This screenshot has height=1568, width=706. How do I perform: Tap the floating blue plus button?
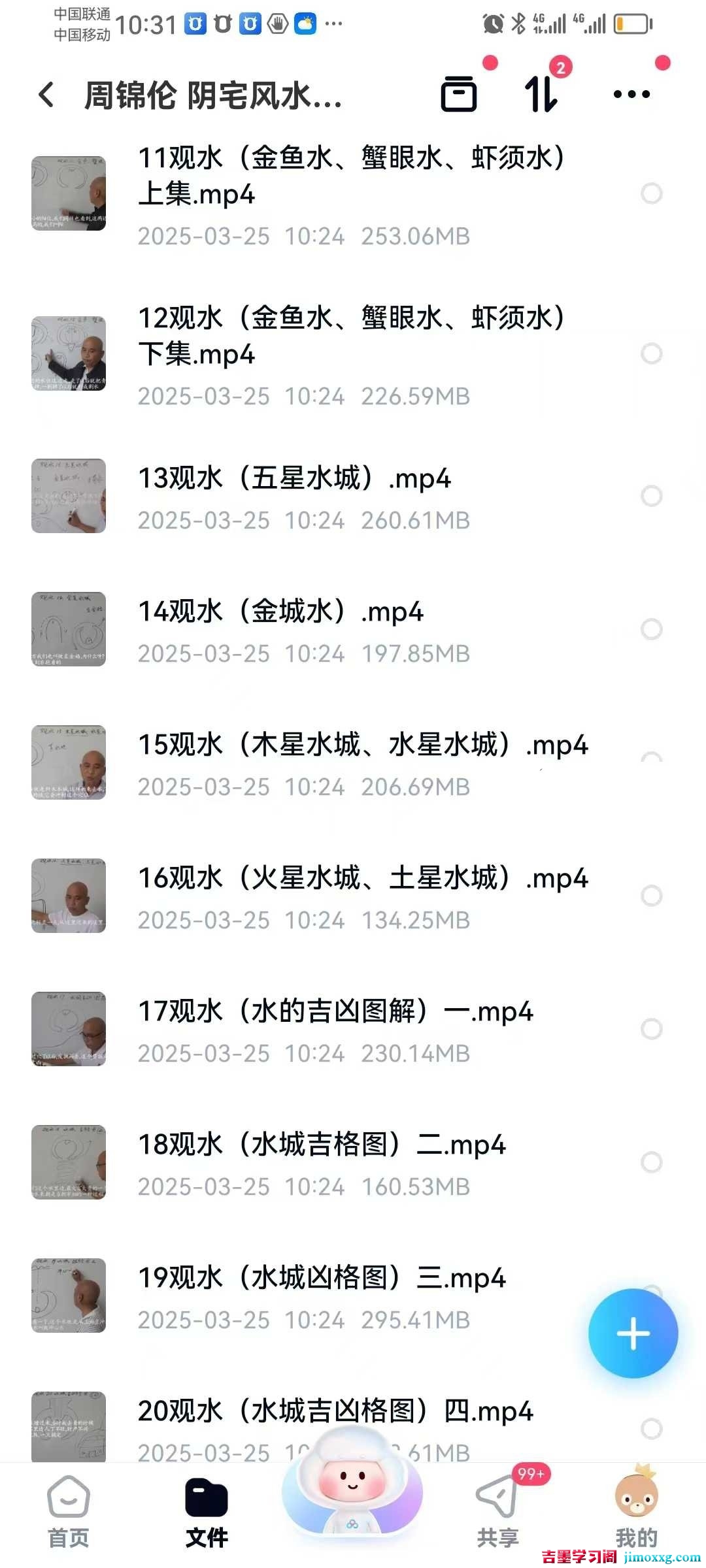pos(633,1335)
